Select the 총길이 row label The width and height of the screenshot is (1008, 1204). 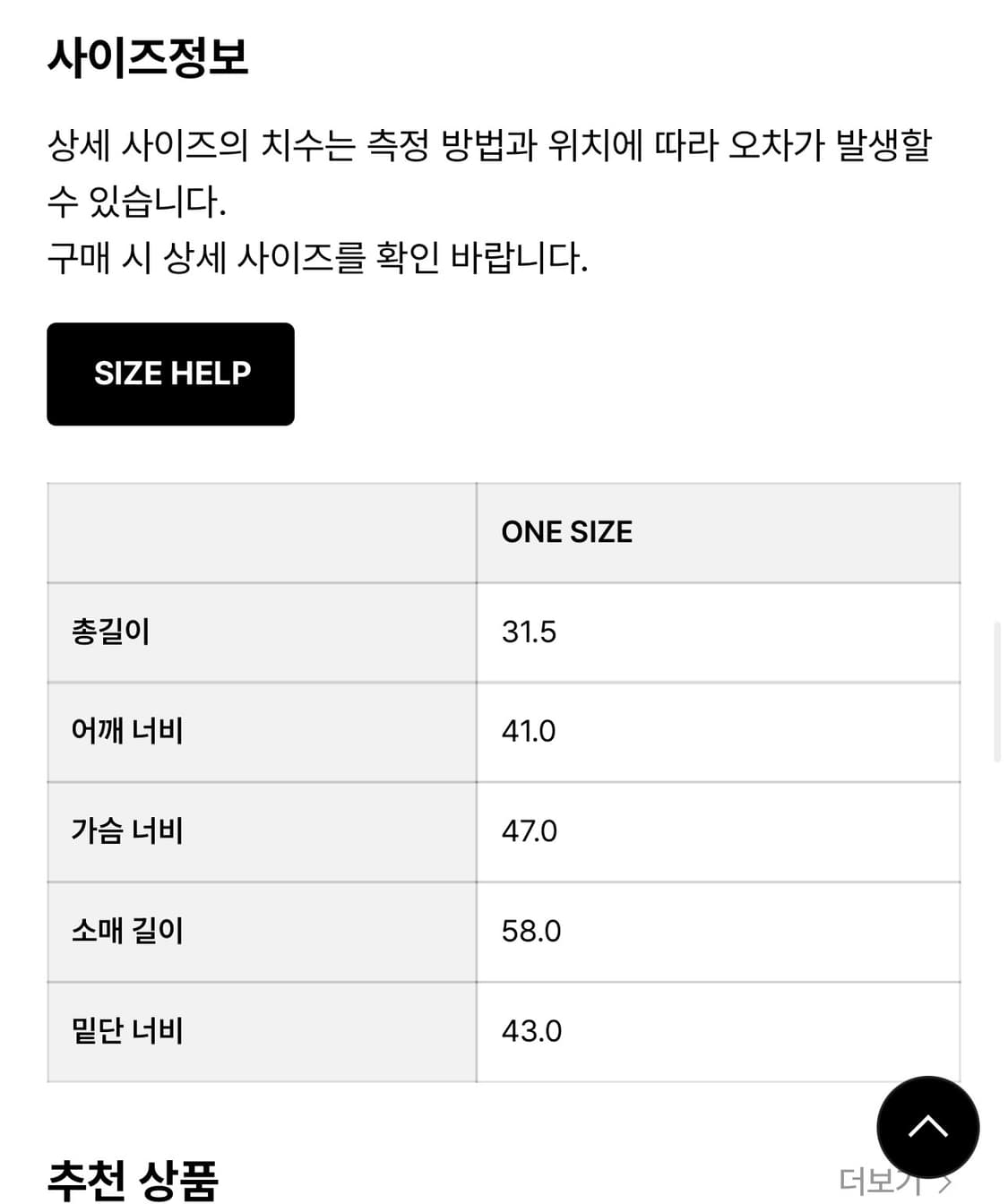click(x=109, y=632)
